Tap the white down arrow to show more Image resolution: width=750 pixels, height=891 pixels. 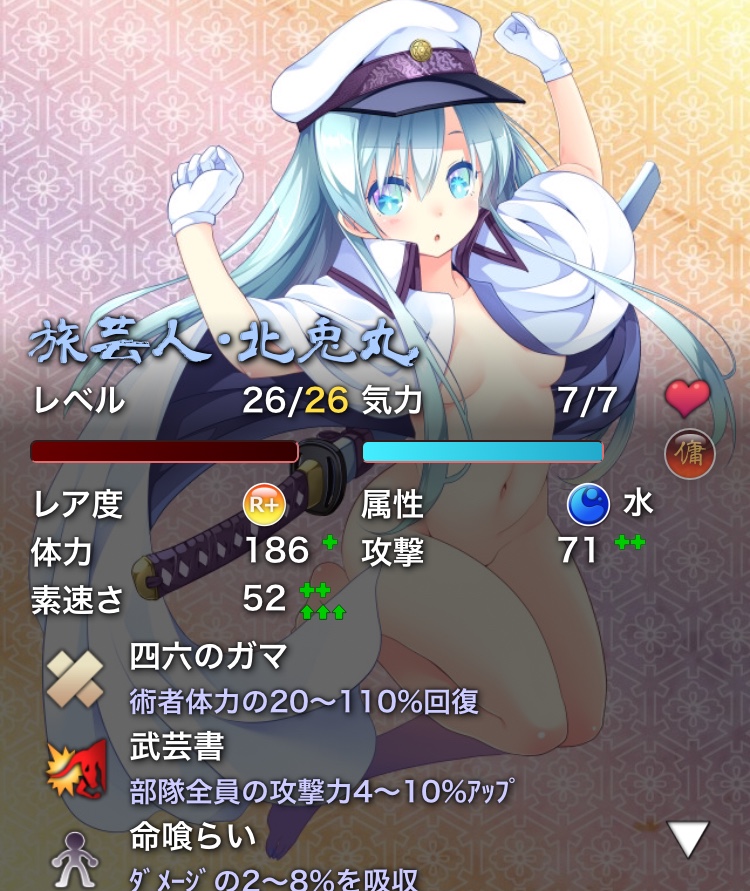[x=689, y=838]
